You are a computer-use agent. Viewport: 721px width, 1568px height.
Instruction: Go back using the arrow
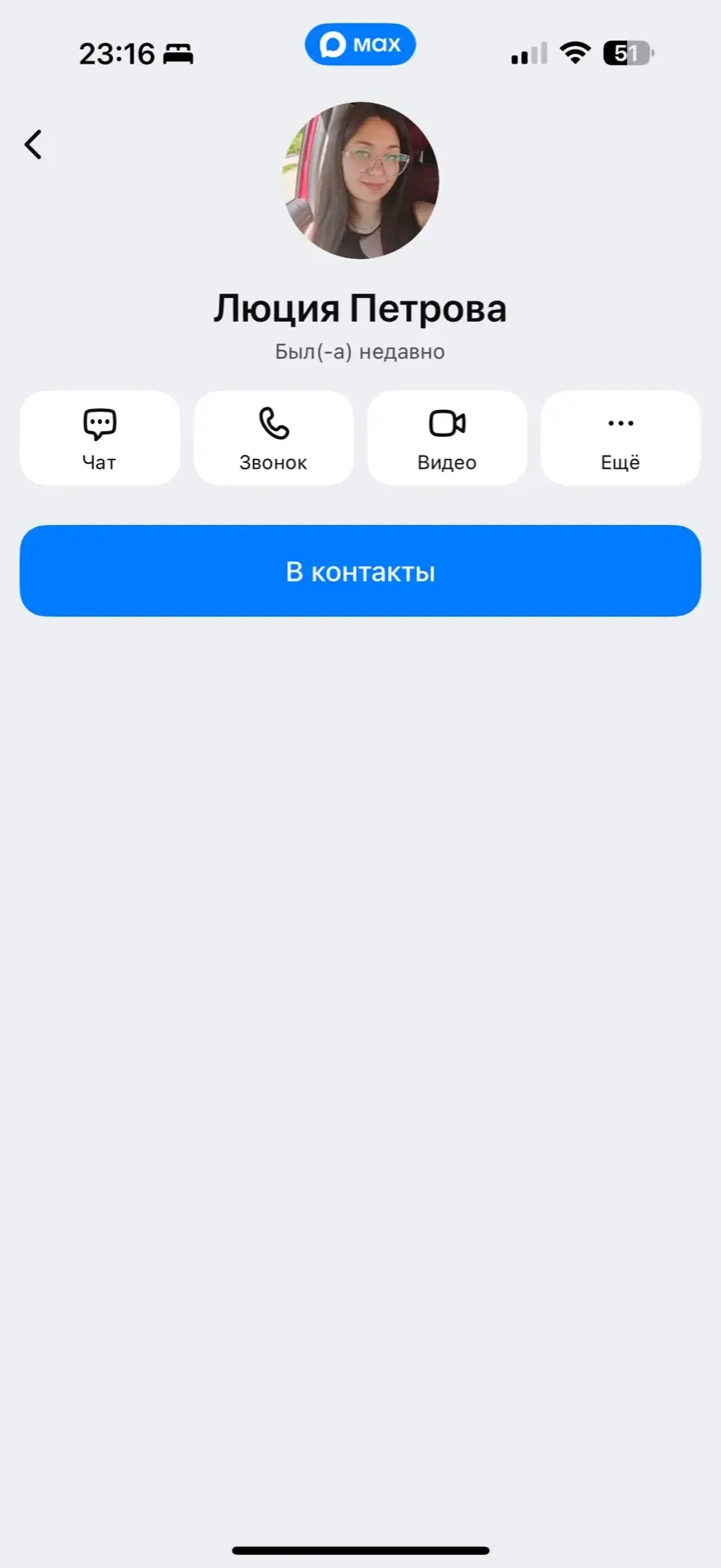[33, 145]
